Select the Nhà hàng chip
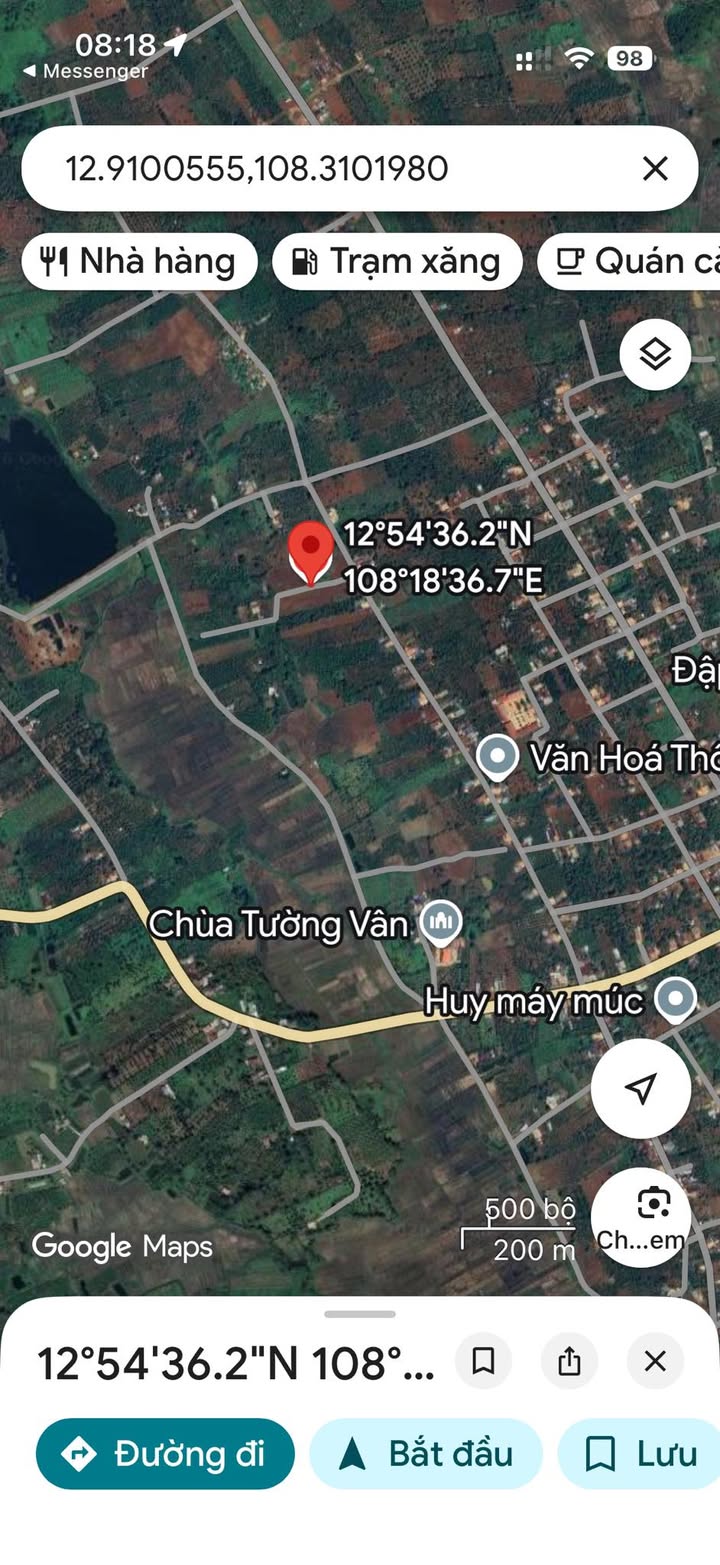 (139, 262)
